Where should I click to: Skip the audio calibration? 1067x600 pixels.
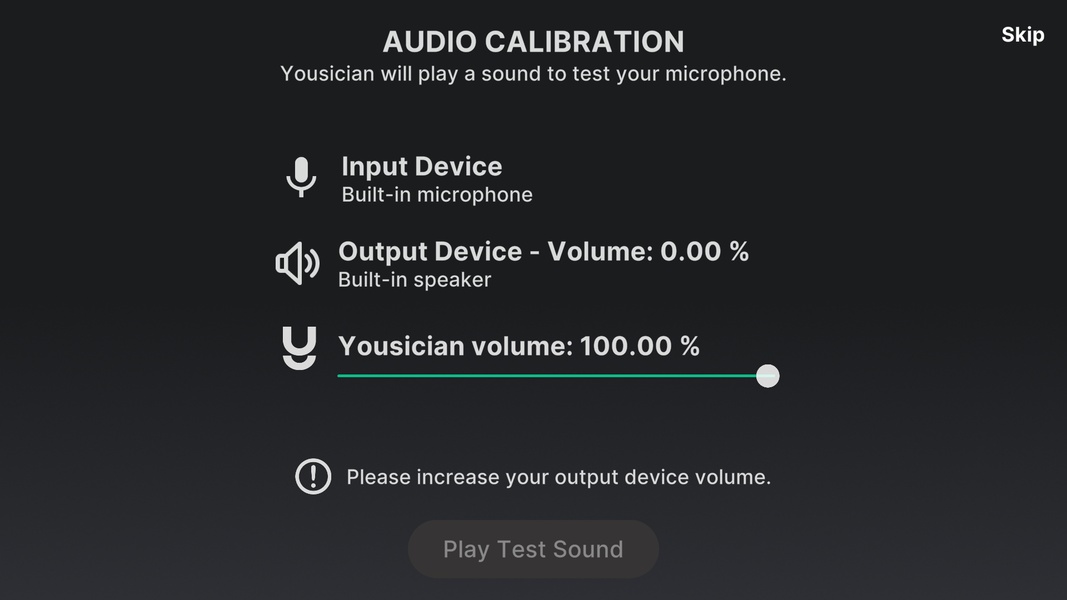click(x=1022, y=35)
